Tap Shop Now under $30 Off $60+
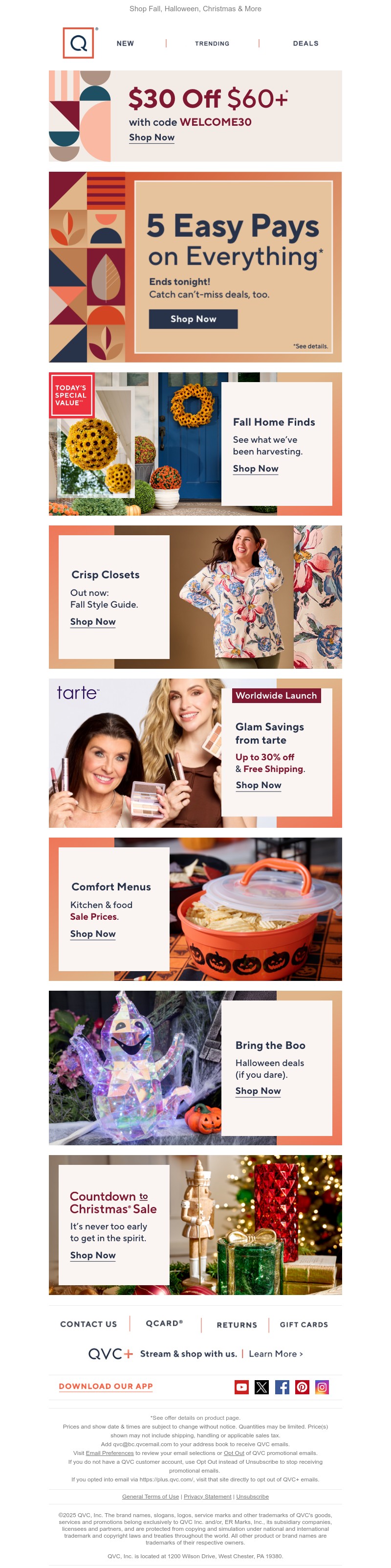Screen dimensions: 391x1568 [152, 137]
